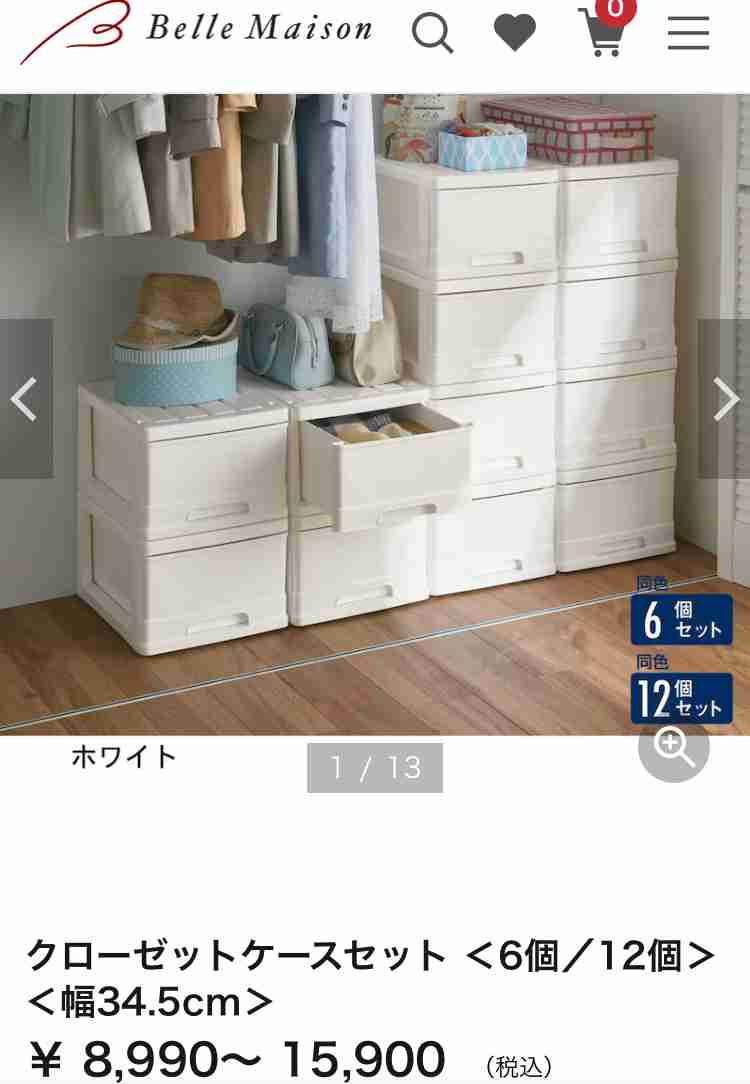Click the （税込） tax label
Screen dimensions: 750x1084
[520, 1061]
